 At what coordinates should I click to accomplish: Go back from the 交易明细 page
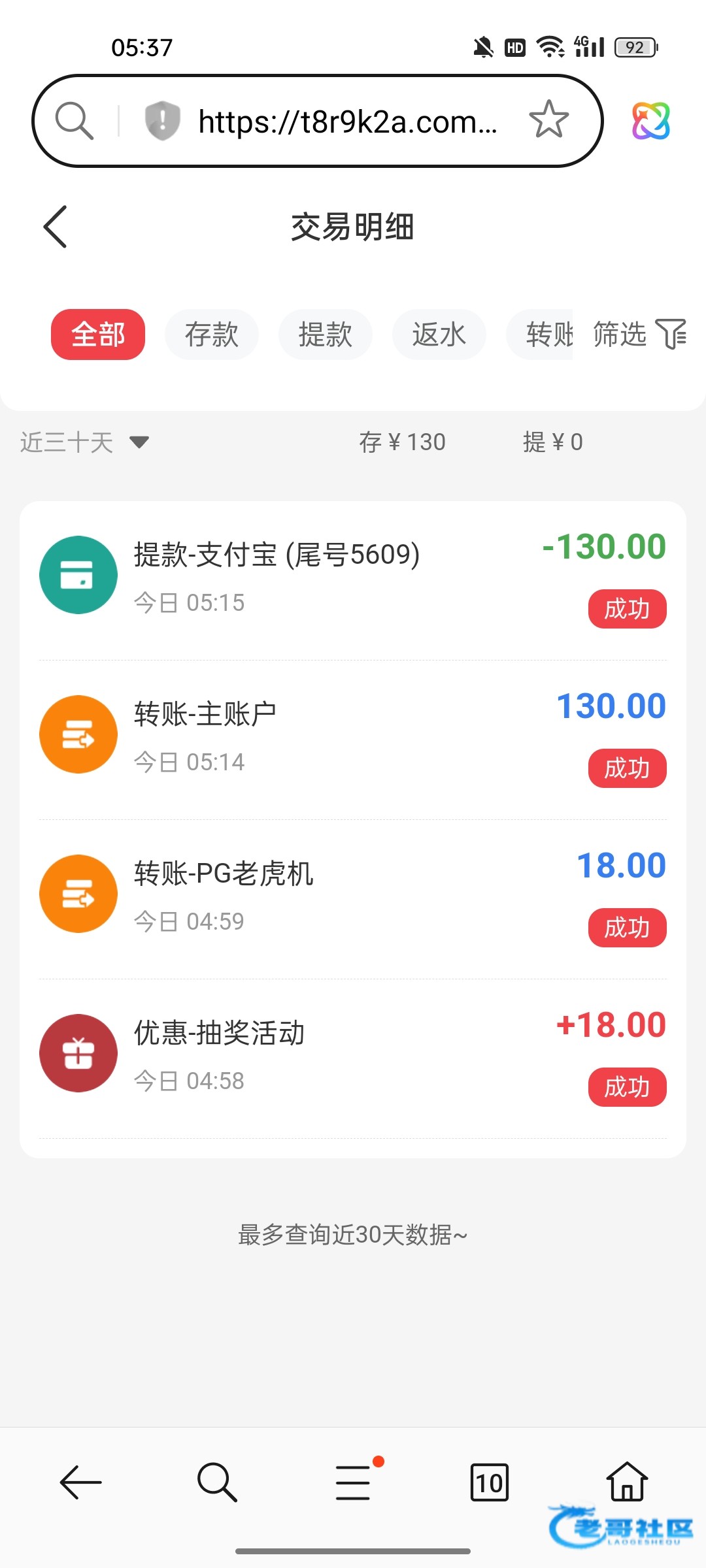[56, 227]
